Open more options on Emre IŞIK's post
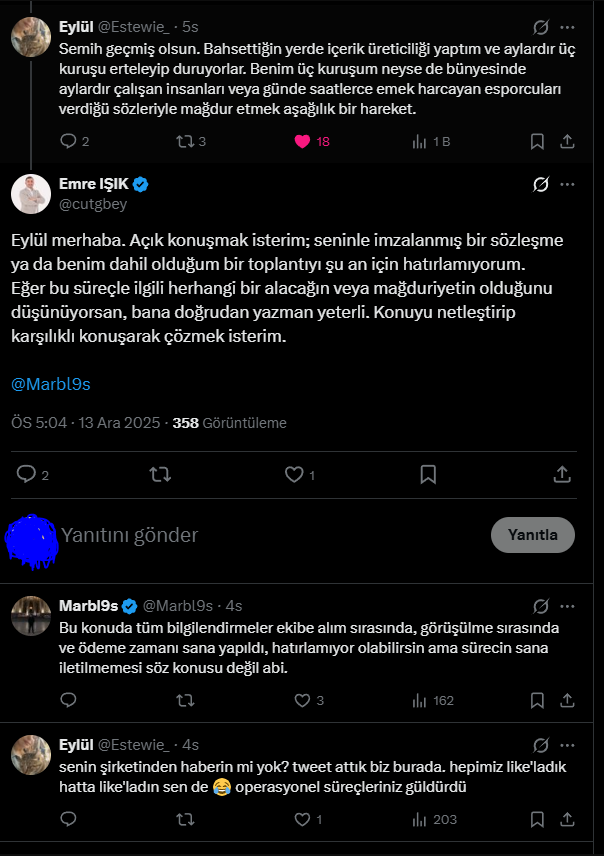Viewport: 604px width, 856px height. click(568, 184)
